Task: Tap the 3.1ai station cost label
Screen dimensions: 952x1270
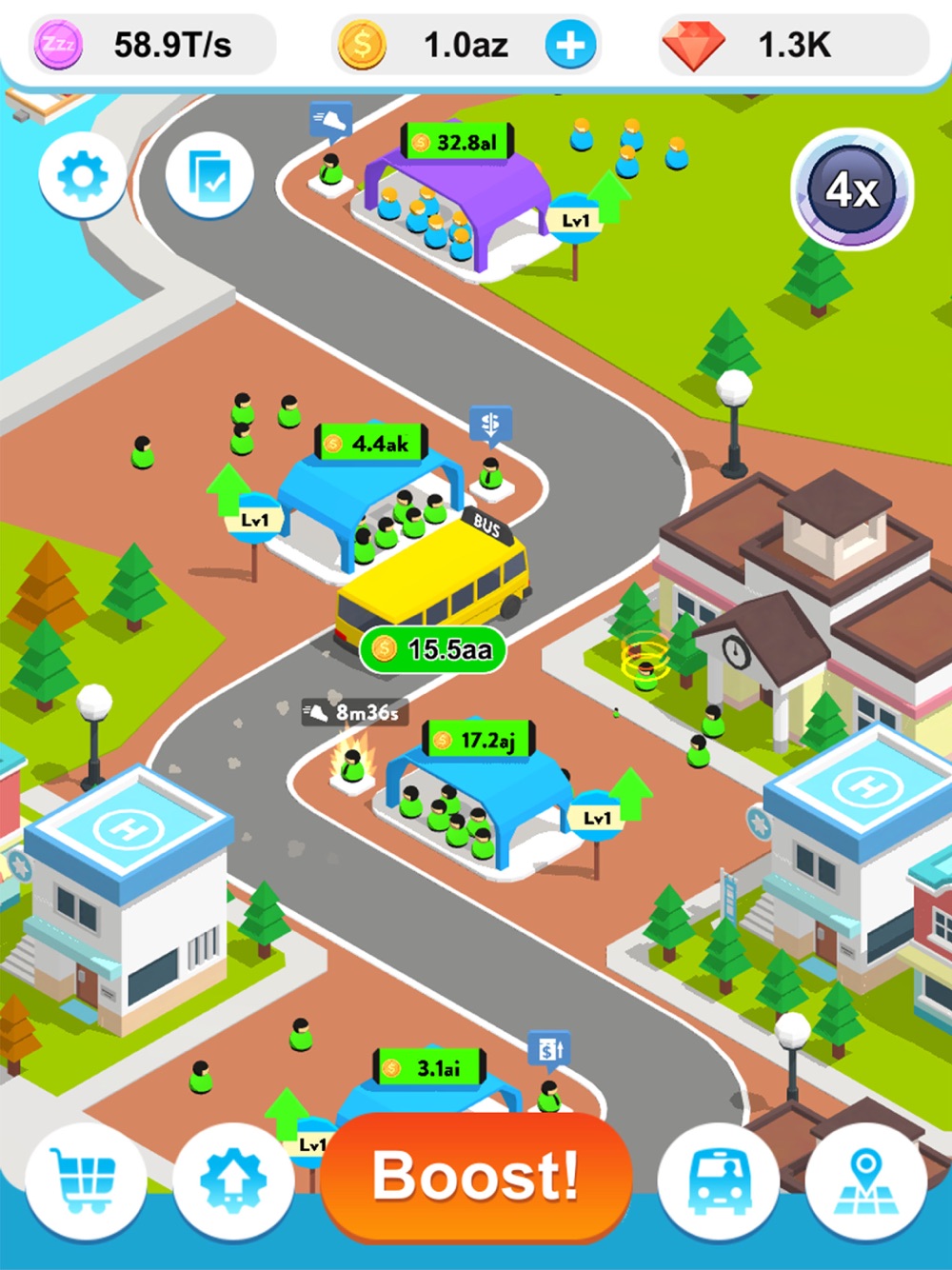Action: click(429, 1068)
